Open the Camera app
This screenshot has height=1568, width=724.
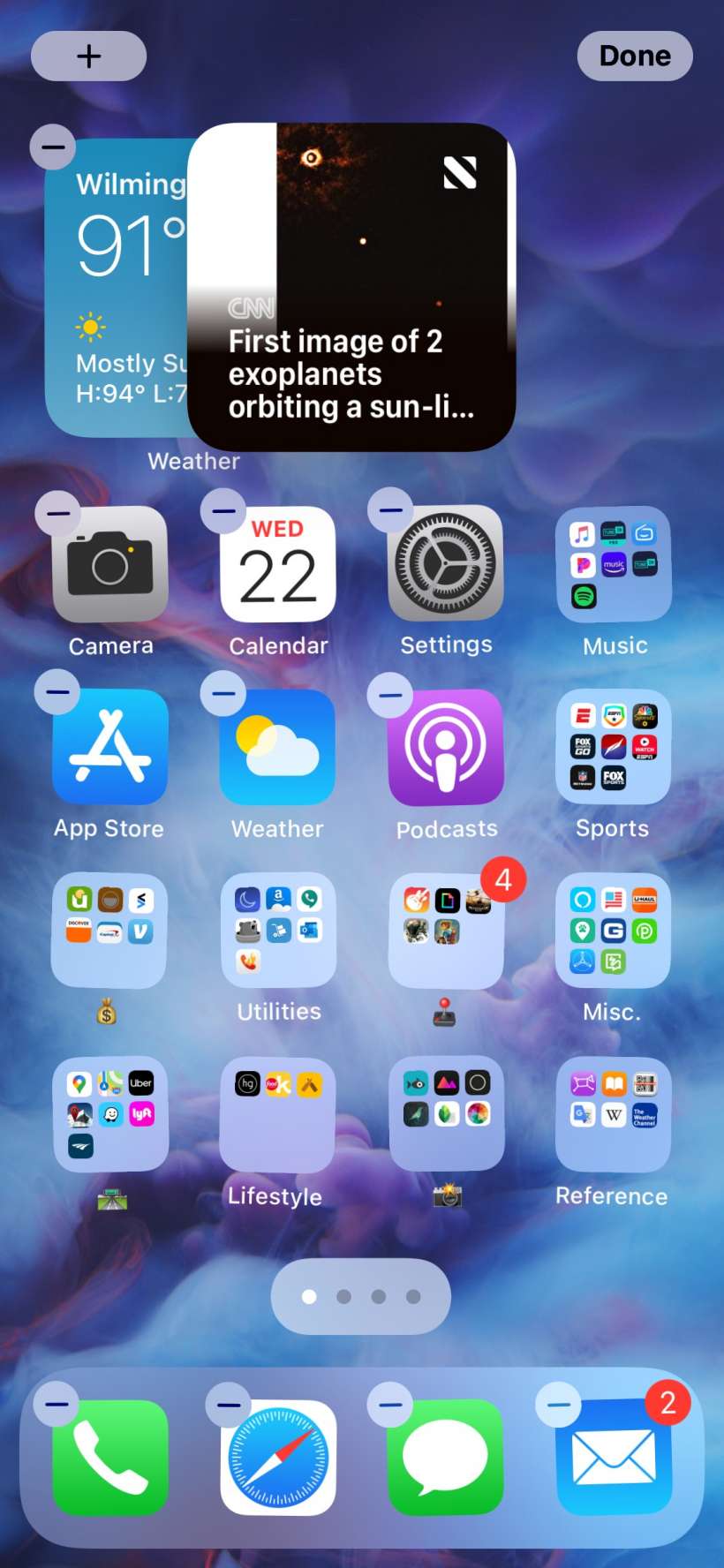pyautogui.click(x=110, y=565)
